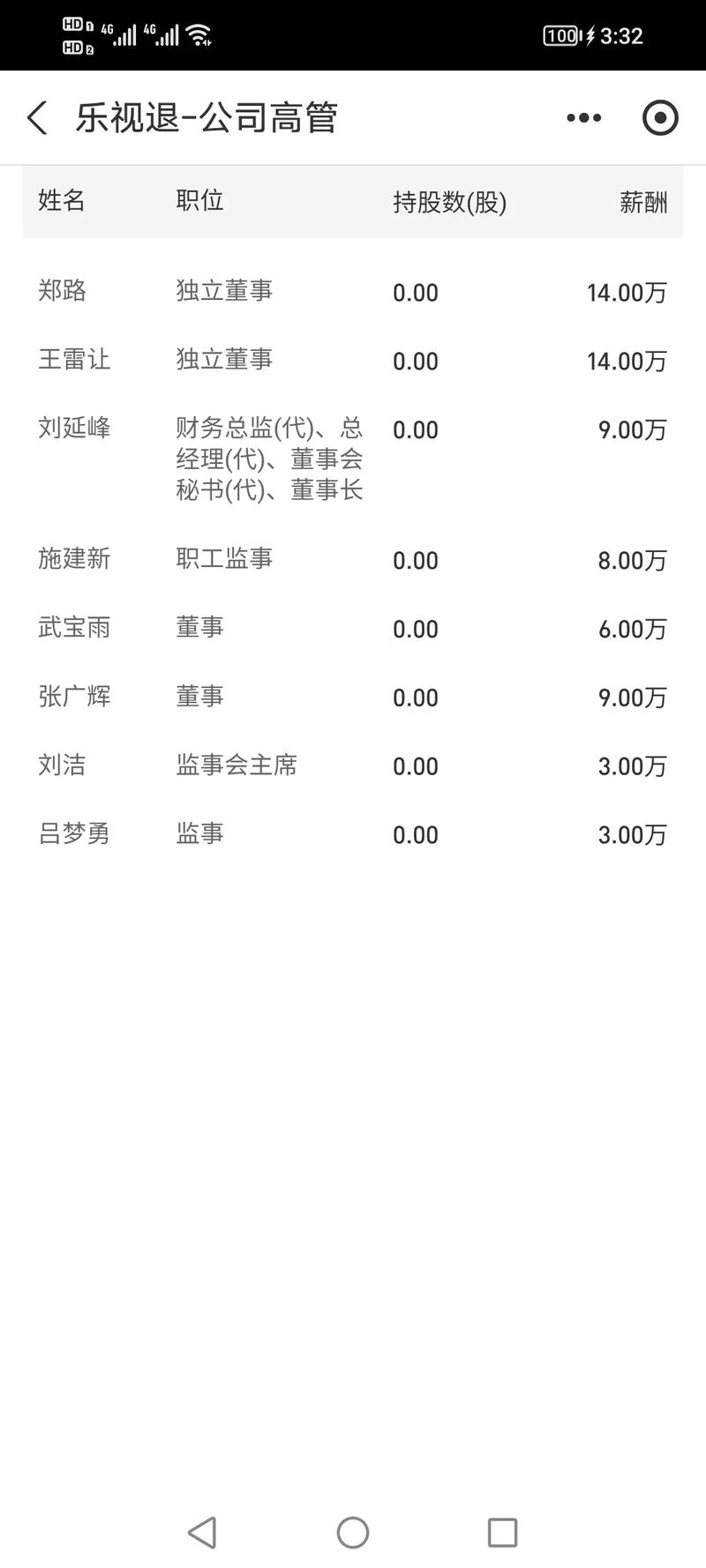
Task: Sort by the 薪酬 column header
Action: pyautogui.click(x=643, y=201)
